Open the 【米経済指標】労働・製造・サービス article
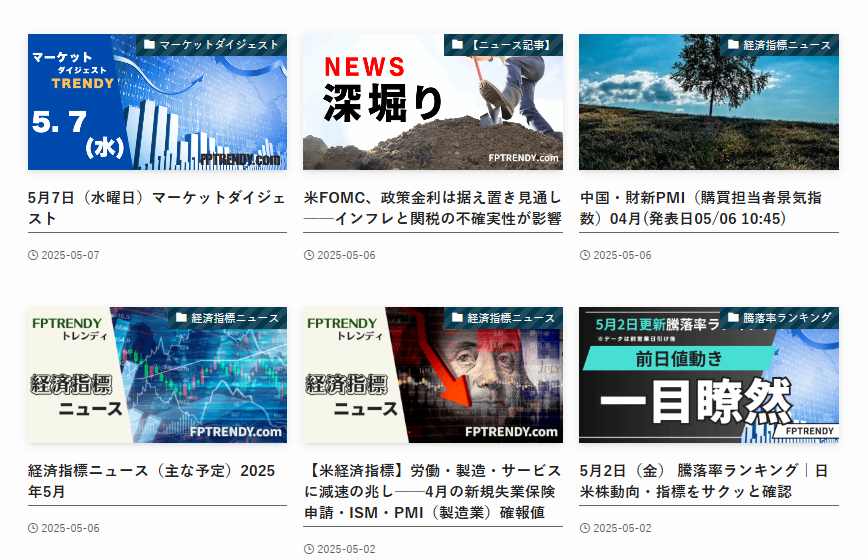This screenshot has width=868, height=560. 432,491
